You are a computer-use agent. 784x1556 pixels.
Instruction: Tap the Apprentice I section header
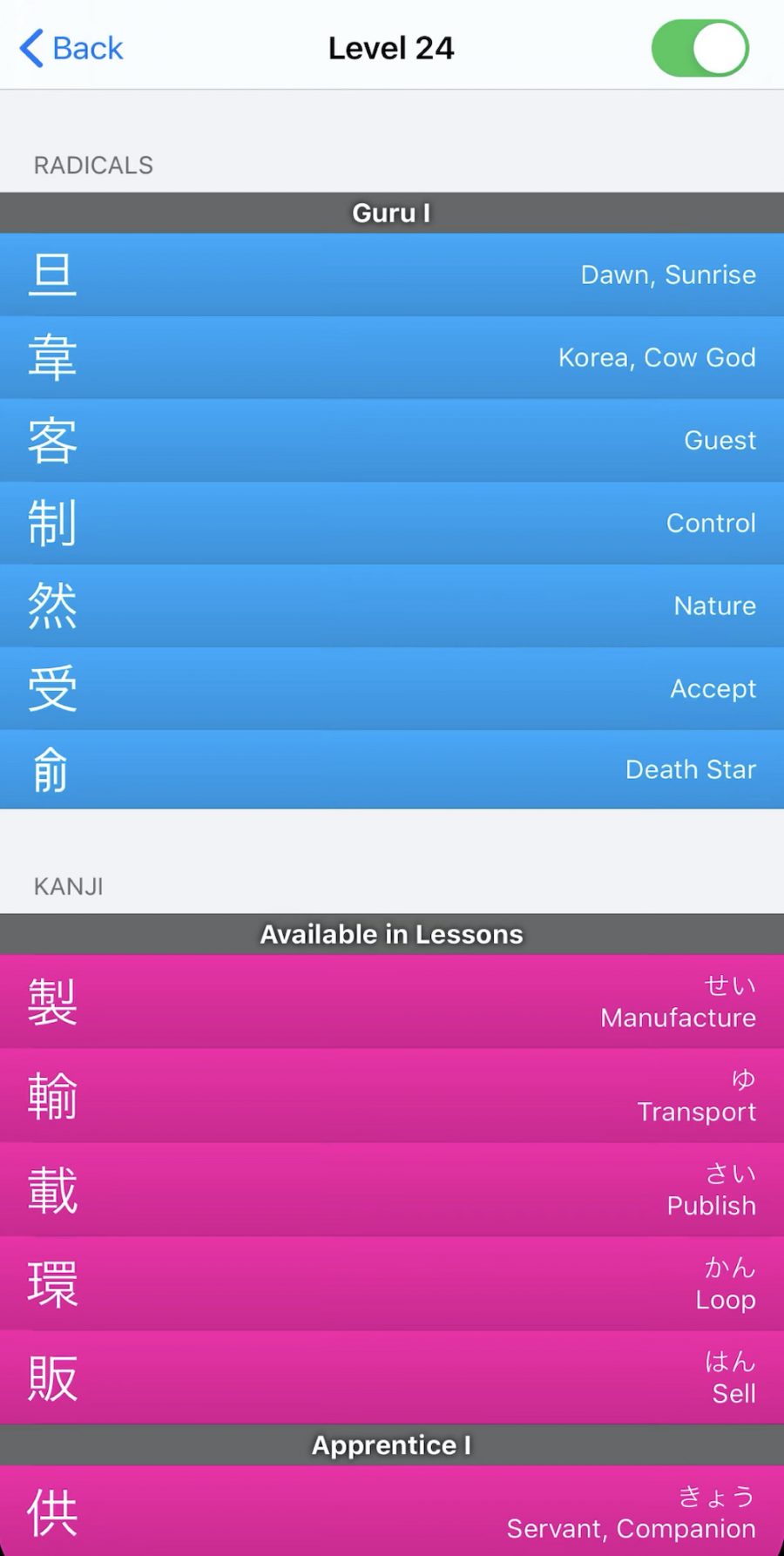390,1444
